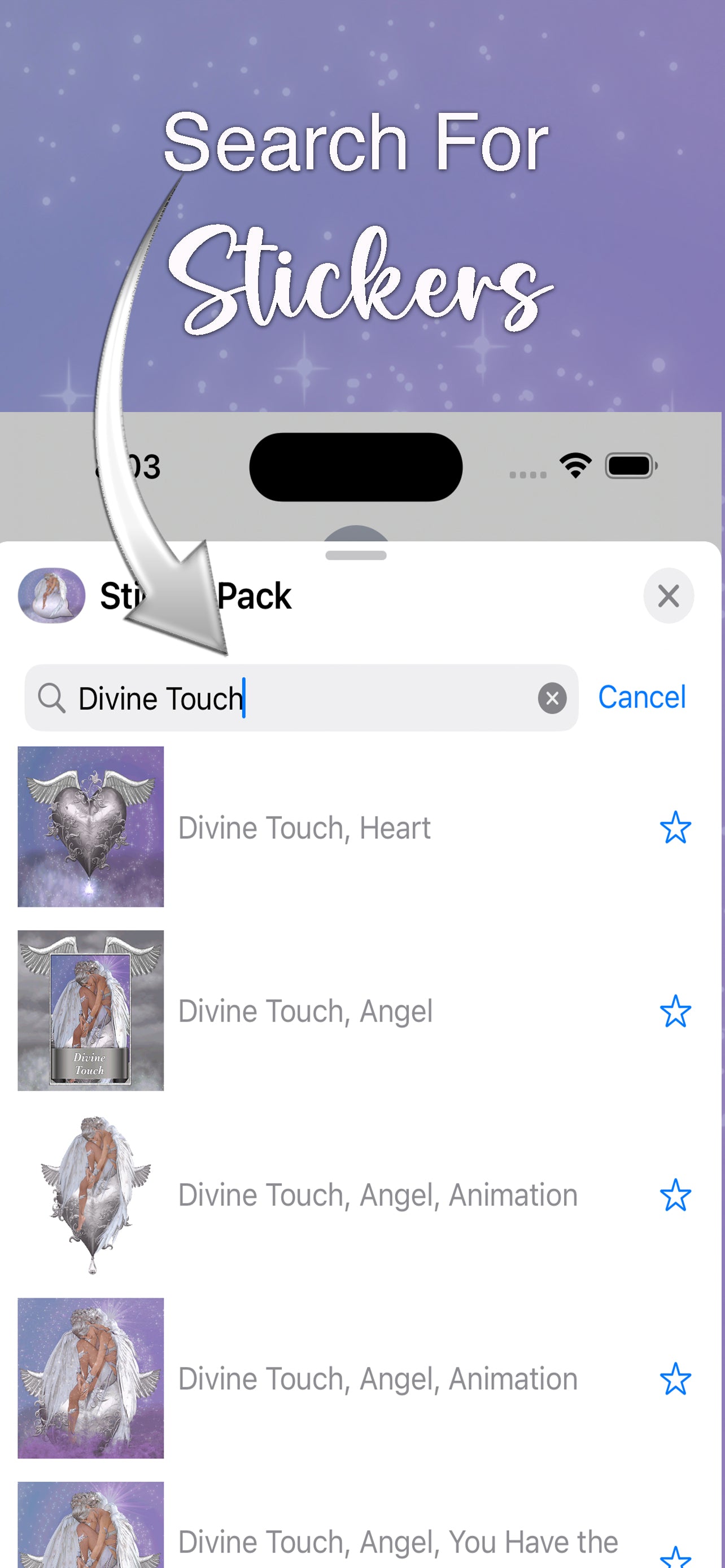The width and height of the screenshot is (725, 1568).
Task: Dismiss search with the Cancel button
Action: tap(641, 698)
